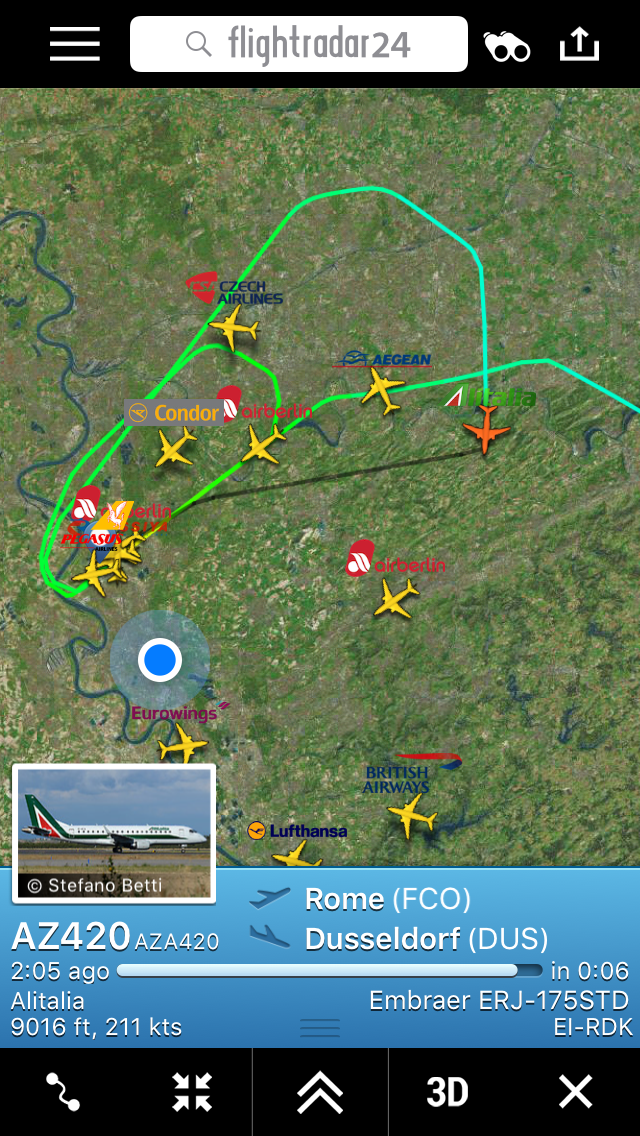Tap the orange Alitalia plane

click(487, 433)
